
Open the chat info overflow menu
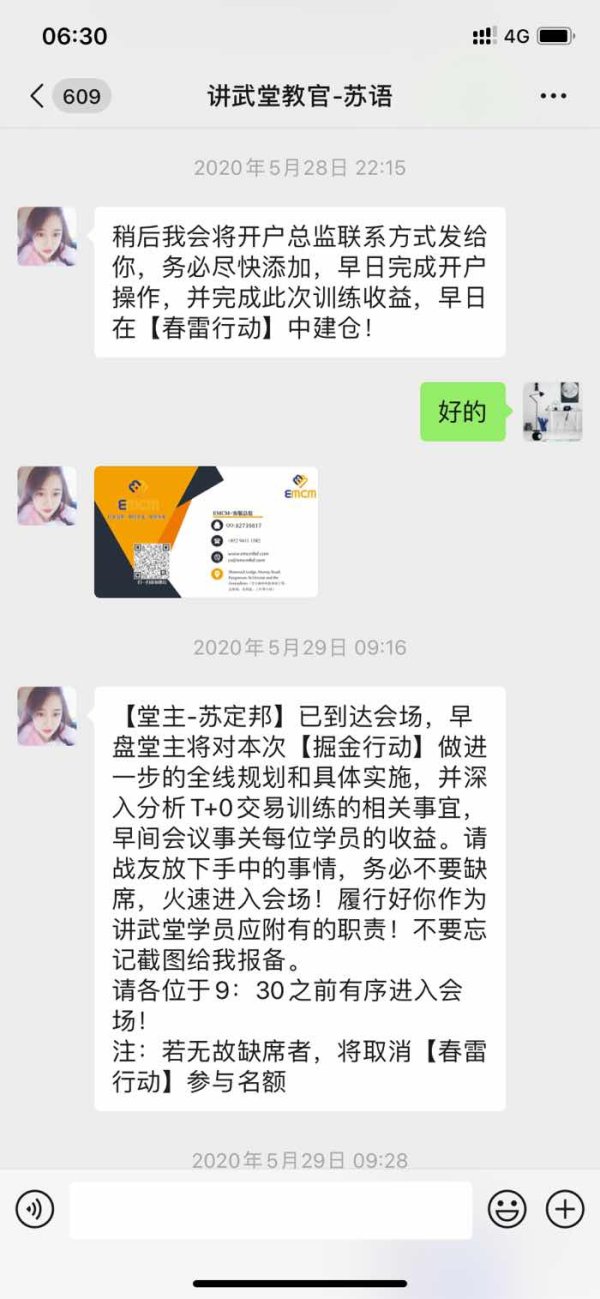(x=553, y=96)
